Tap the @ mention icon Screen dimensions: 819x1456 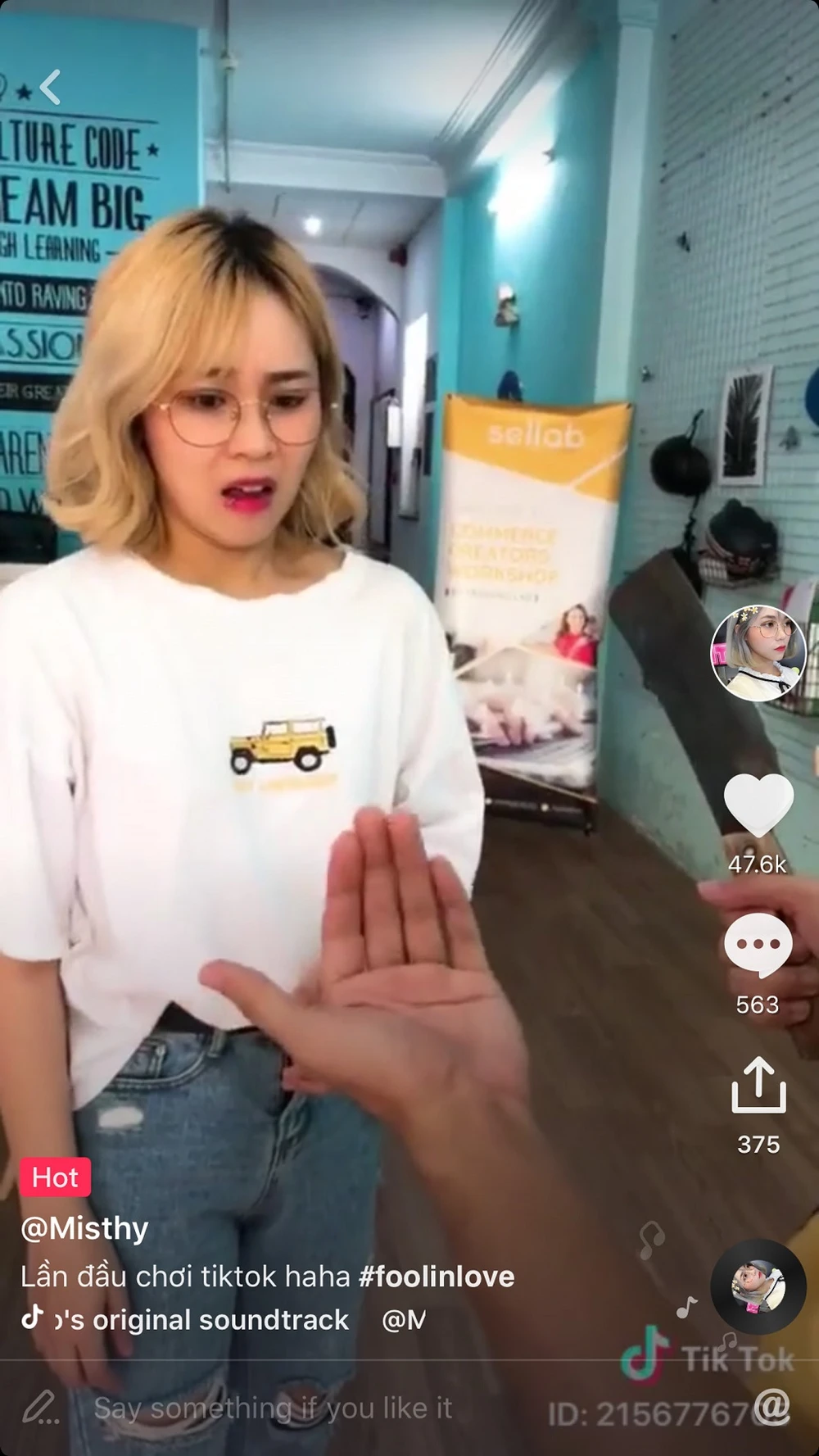coord(771,1406)
